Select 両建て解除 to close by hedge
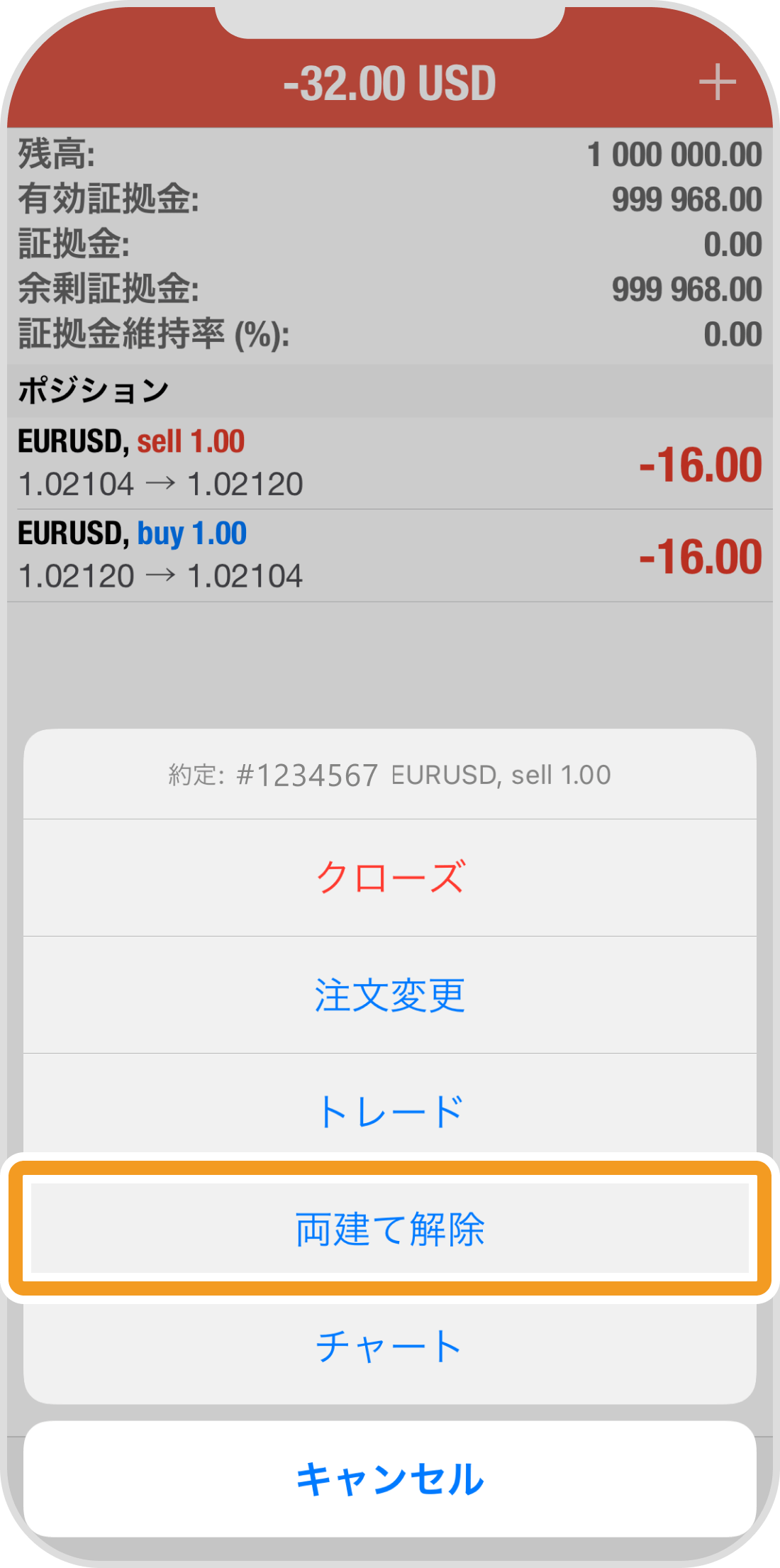780x1568 pixels. point(390,1229)
